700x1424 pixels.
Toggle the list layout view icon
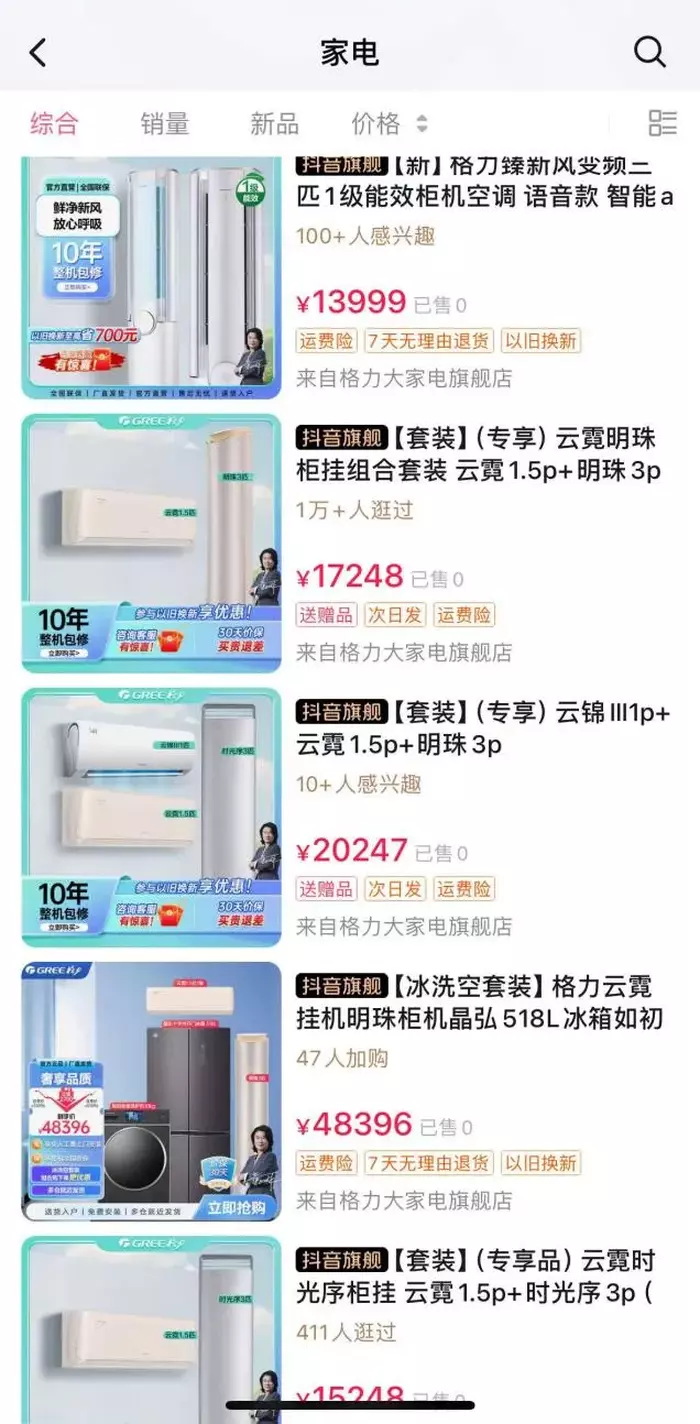pos(662,124)
